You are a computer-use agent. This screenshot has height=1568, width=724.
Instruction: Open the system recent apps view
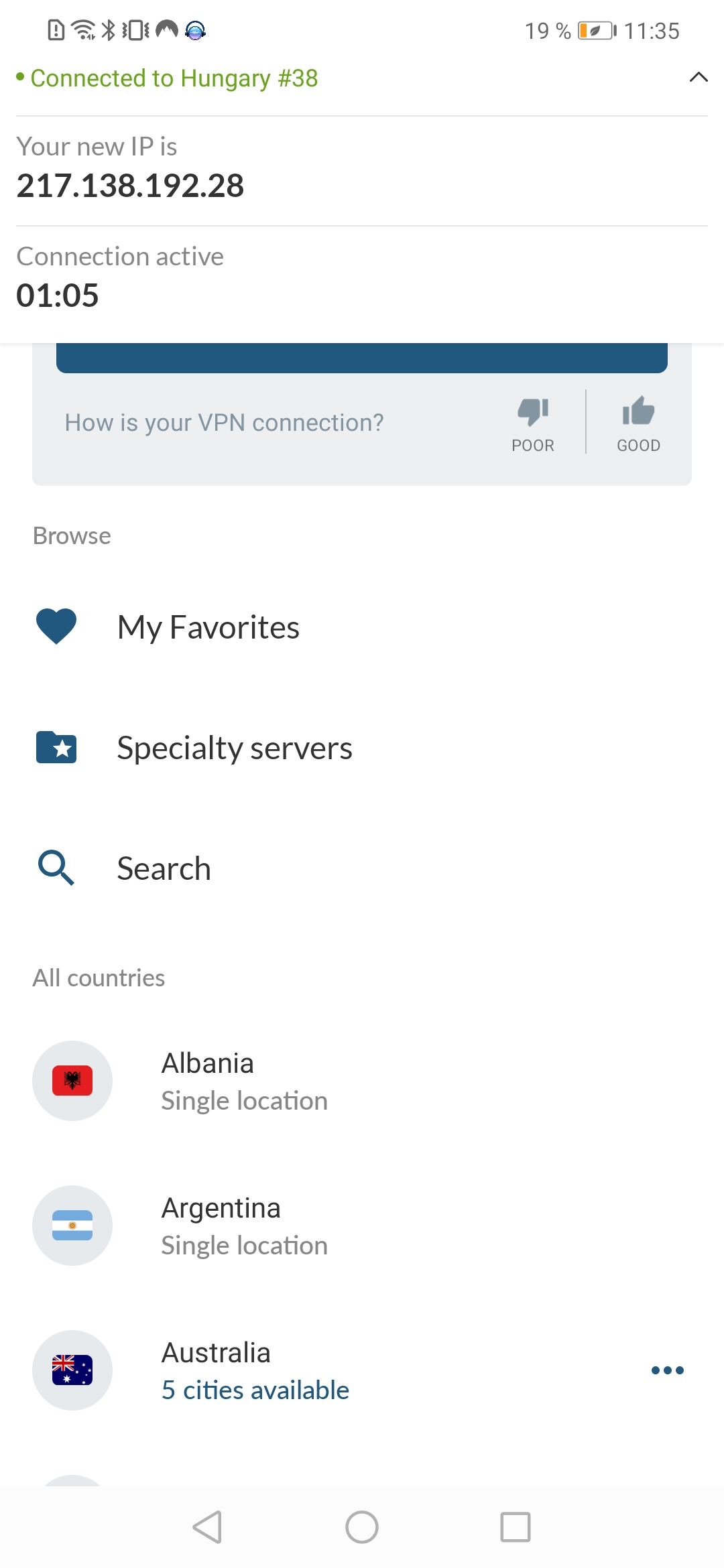tap(516, 1527)
